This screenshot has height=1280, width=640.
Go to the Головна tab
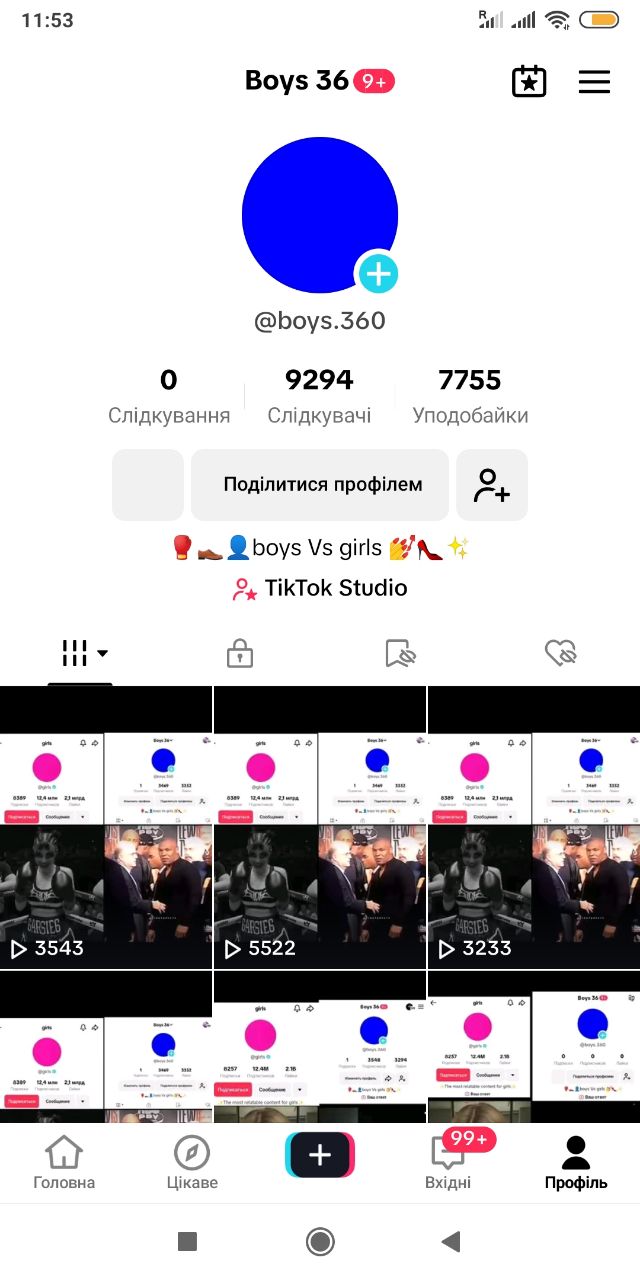click(64, 1163)
